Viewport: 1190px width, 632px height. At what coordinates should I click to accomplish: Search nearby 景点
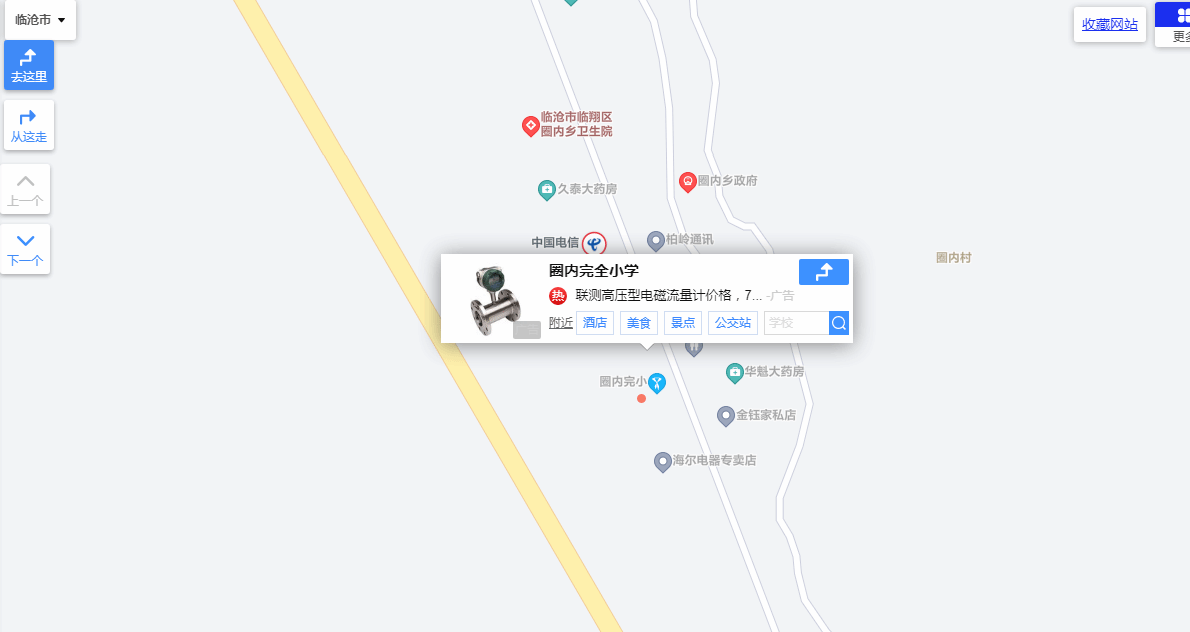pyautogui.click(x=683, y=323)
